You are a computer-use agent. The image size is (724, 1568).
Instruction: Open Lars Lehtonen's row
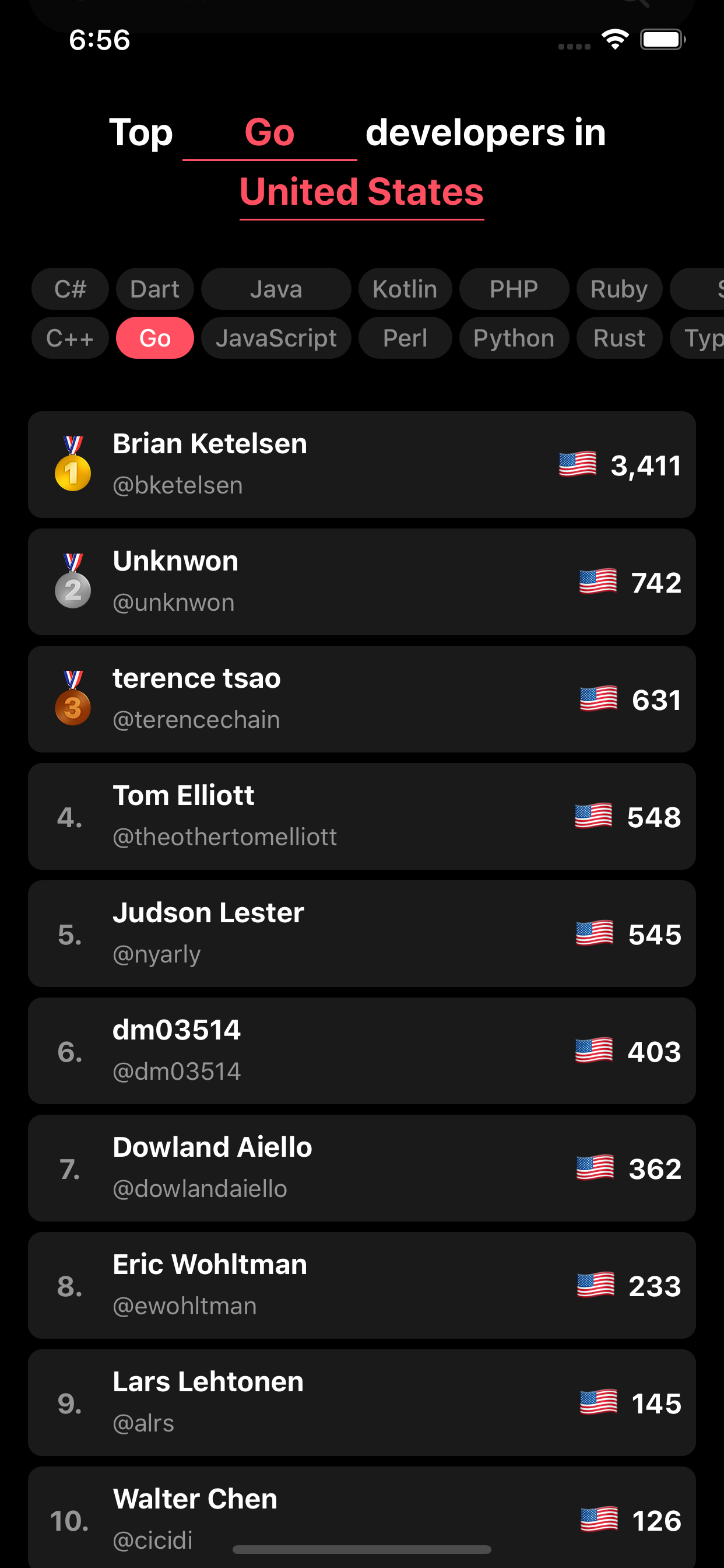click(x=361, y=1403)
